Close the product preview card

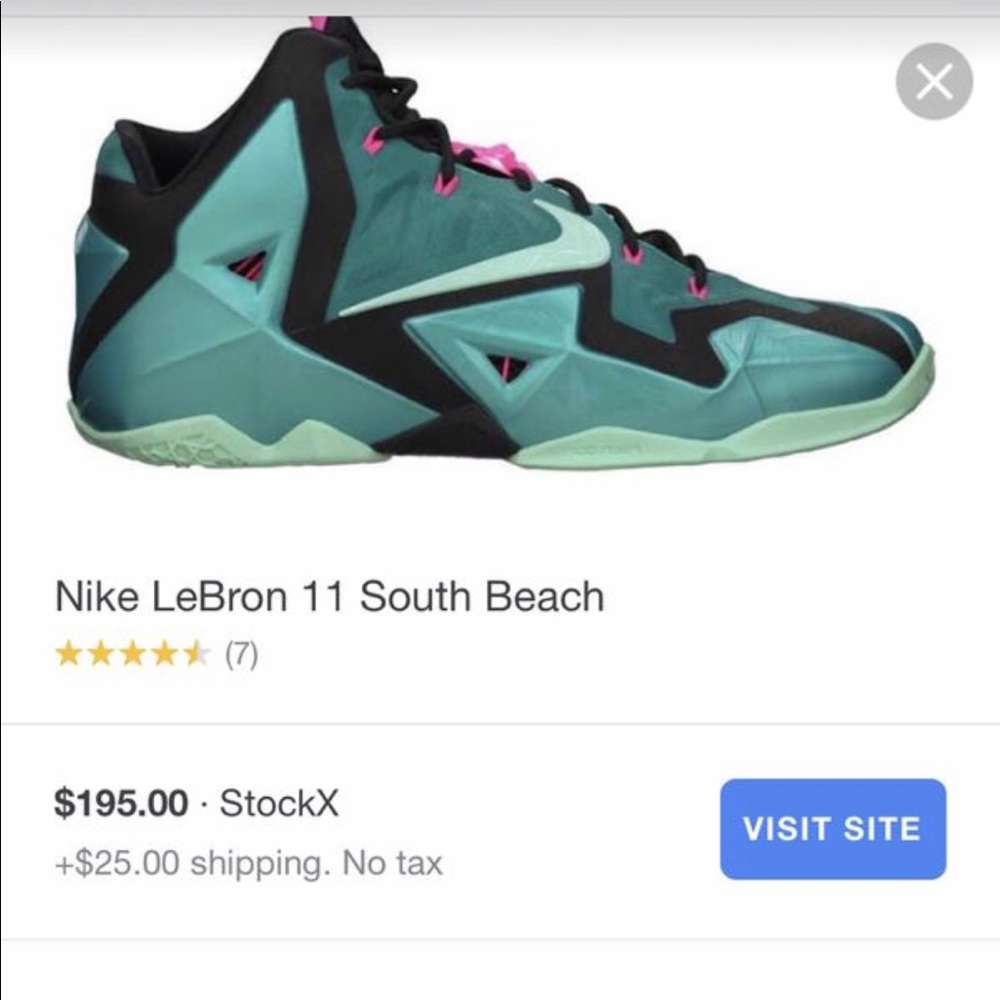click(x=934, y=82)
